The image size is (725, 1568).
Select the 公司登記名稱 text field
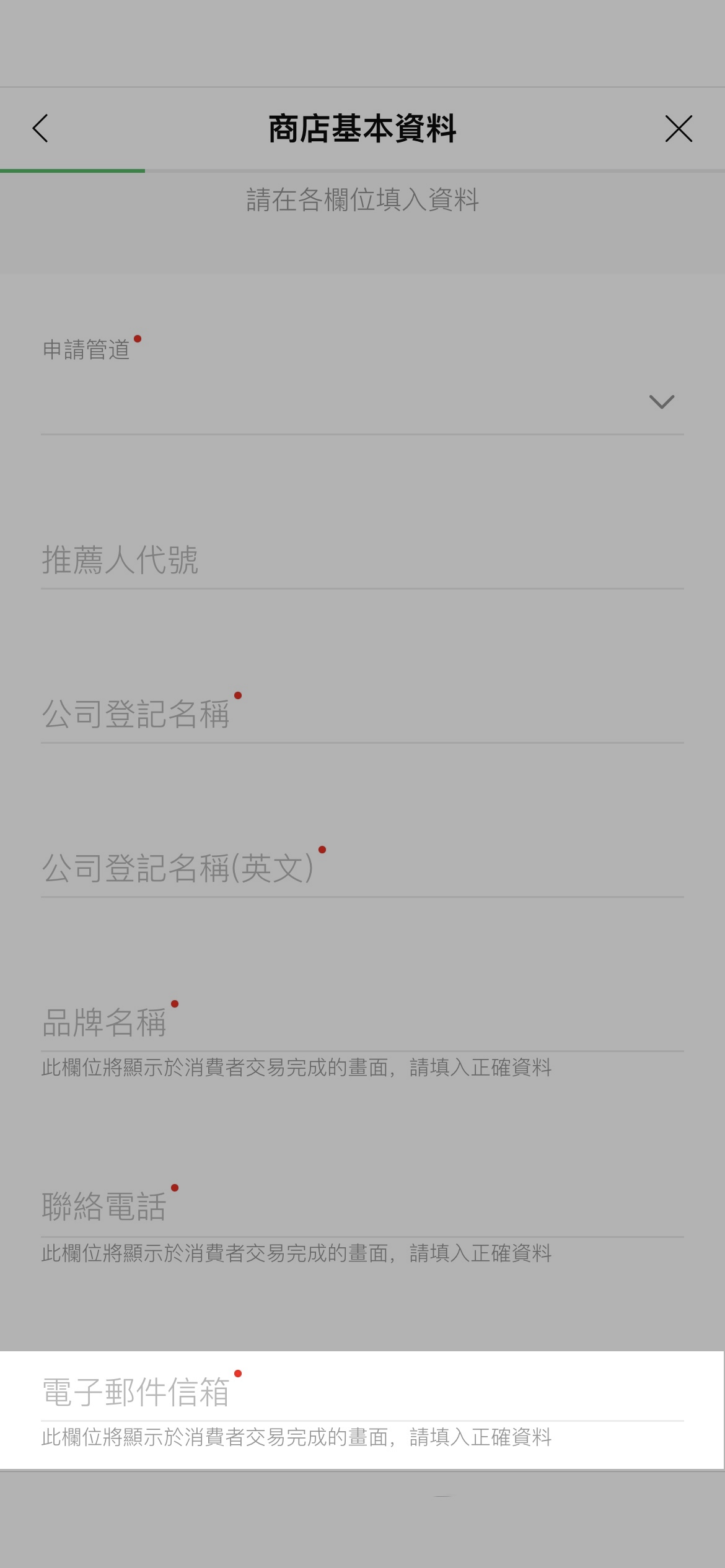[x=362, y=715]
